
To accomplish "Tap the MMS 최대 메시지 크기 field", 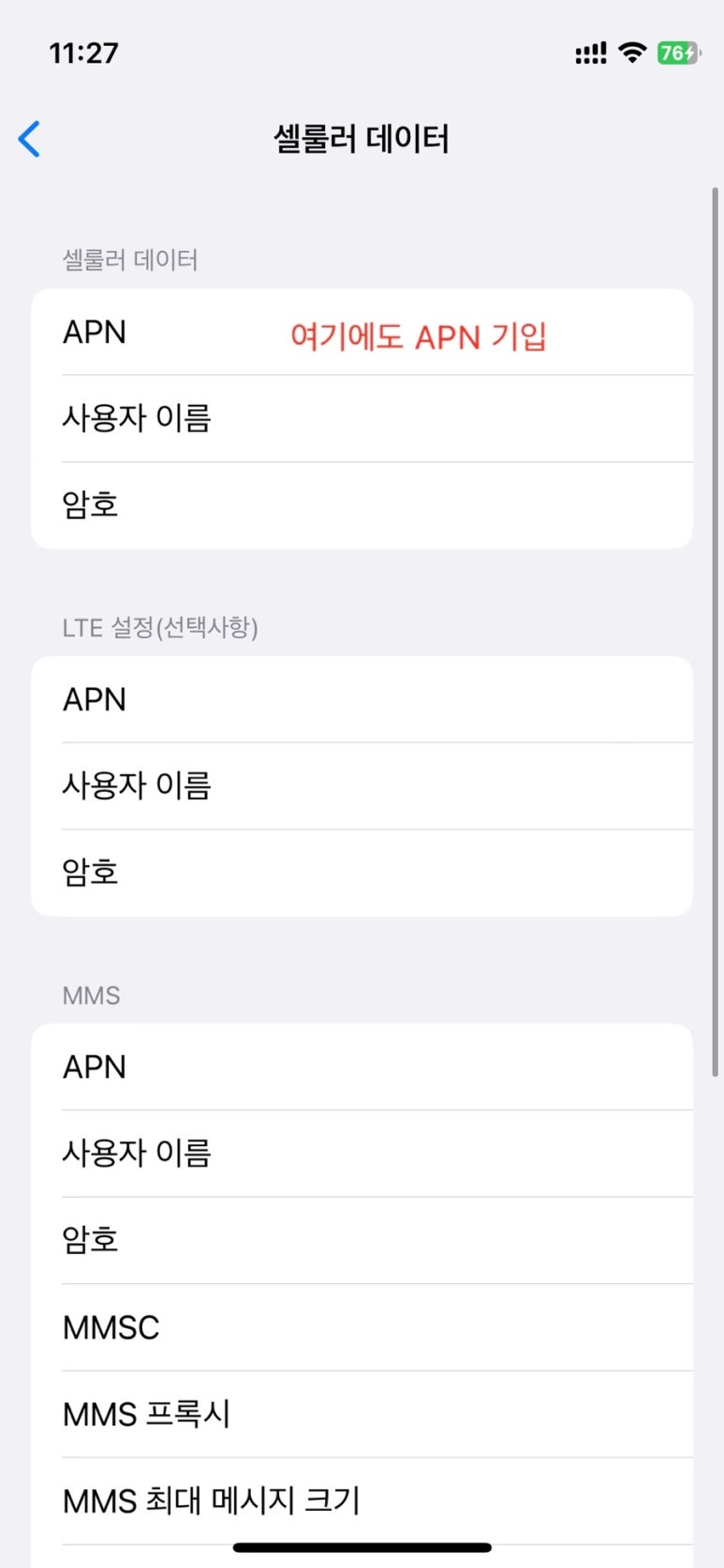I will click(362, 1501).
